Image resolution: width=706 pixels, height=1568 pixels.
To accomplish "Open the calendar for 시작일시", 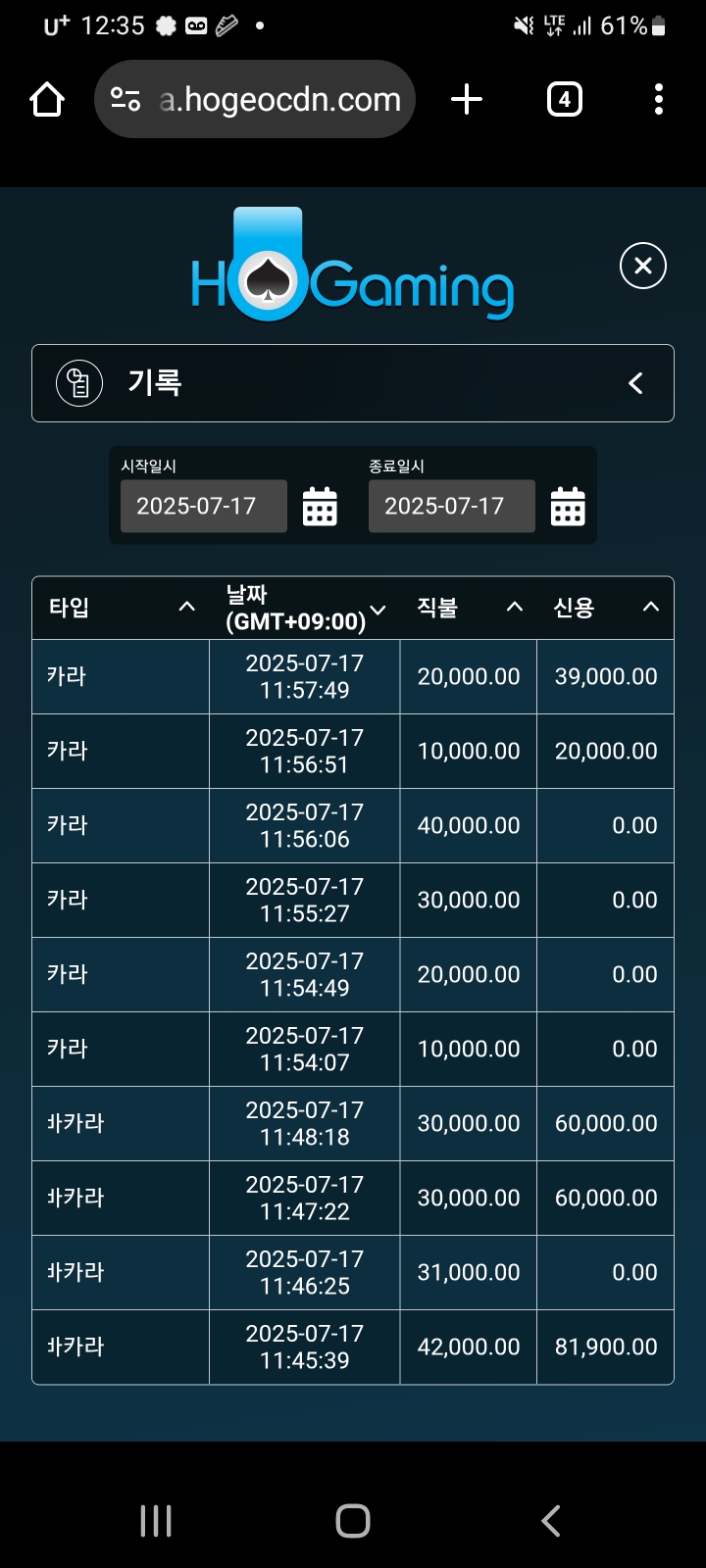I will [320, 506].
